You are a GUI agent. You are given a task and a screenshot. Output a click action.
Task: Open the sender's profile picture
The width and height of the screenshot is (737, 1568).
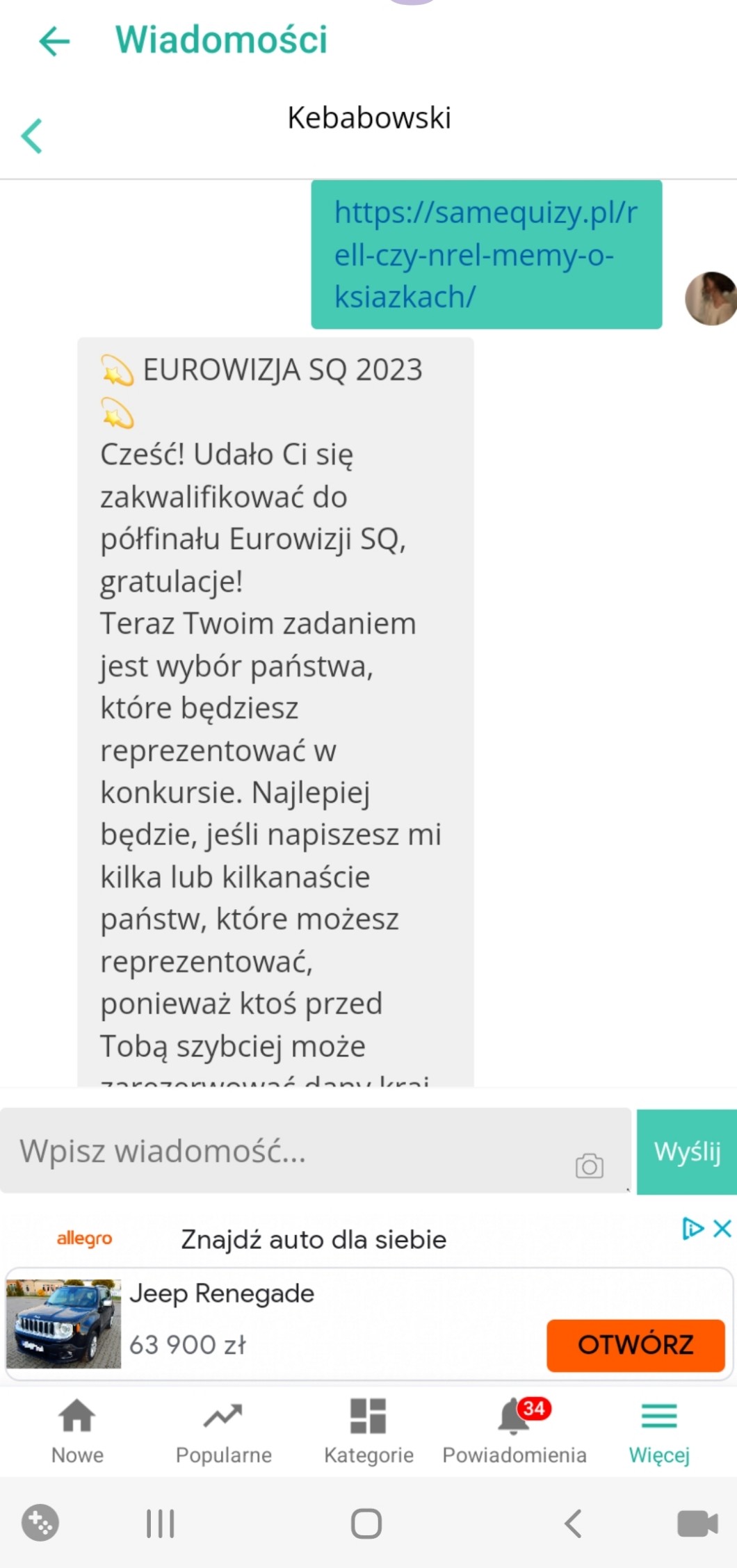(x=709, y=298)
